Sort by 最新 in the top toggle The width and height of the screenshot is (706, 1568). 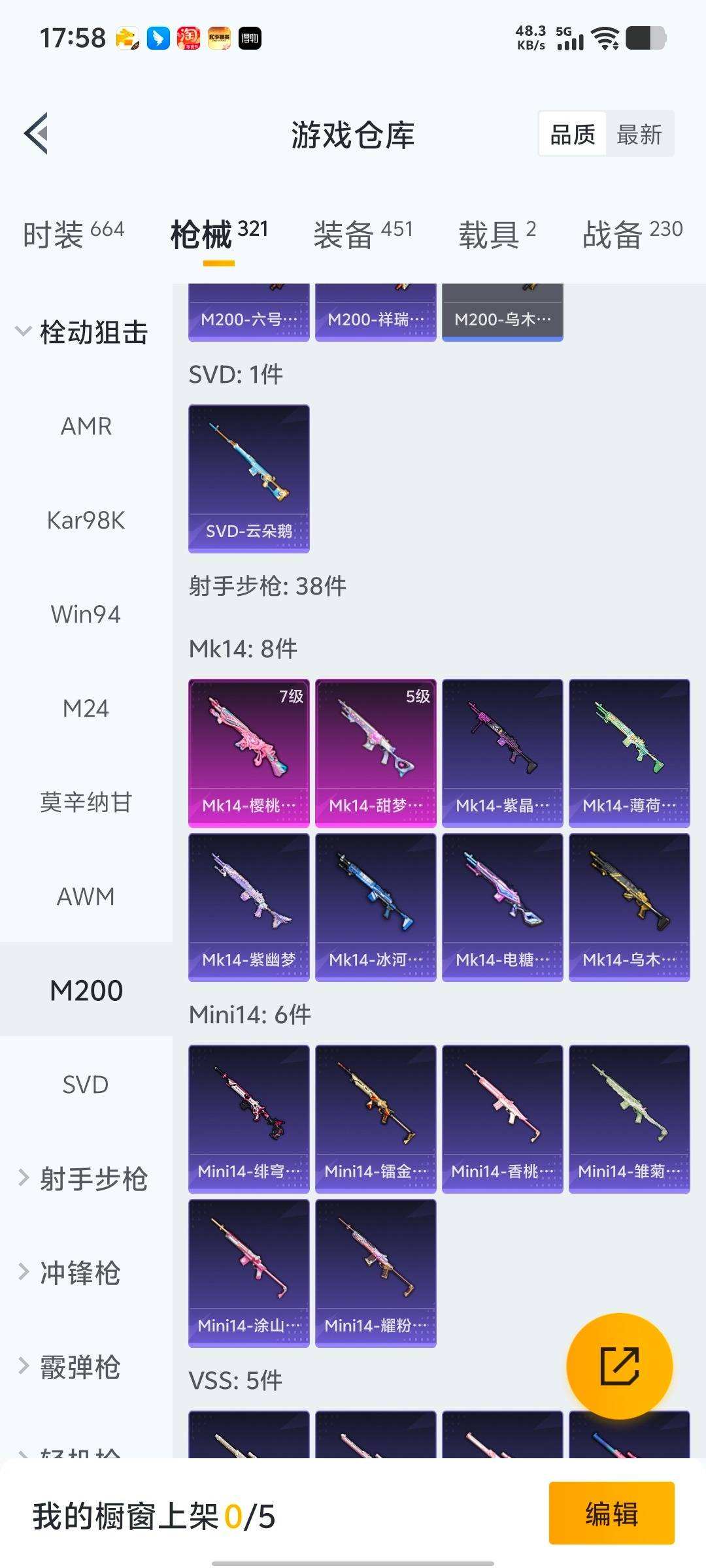[639, 135]
